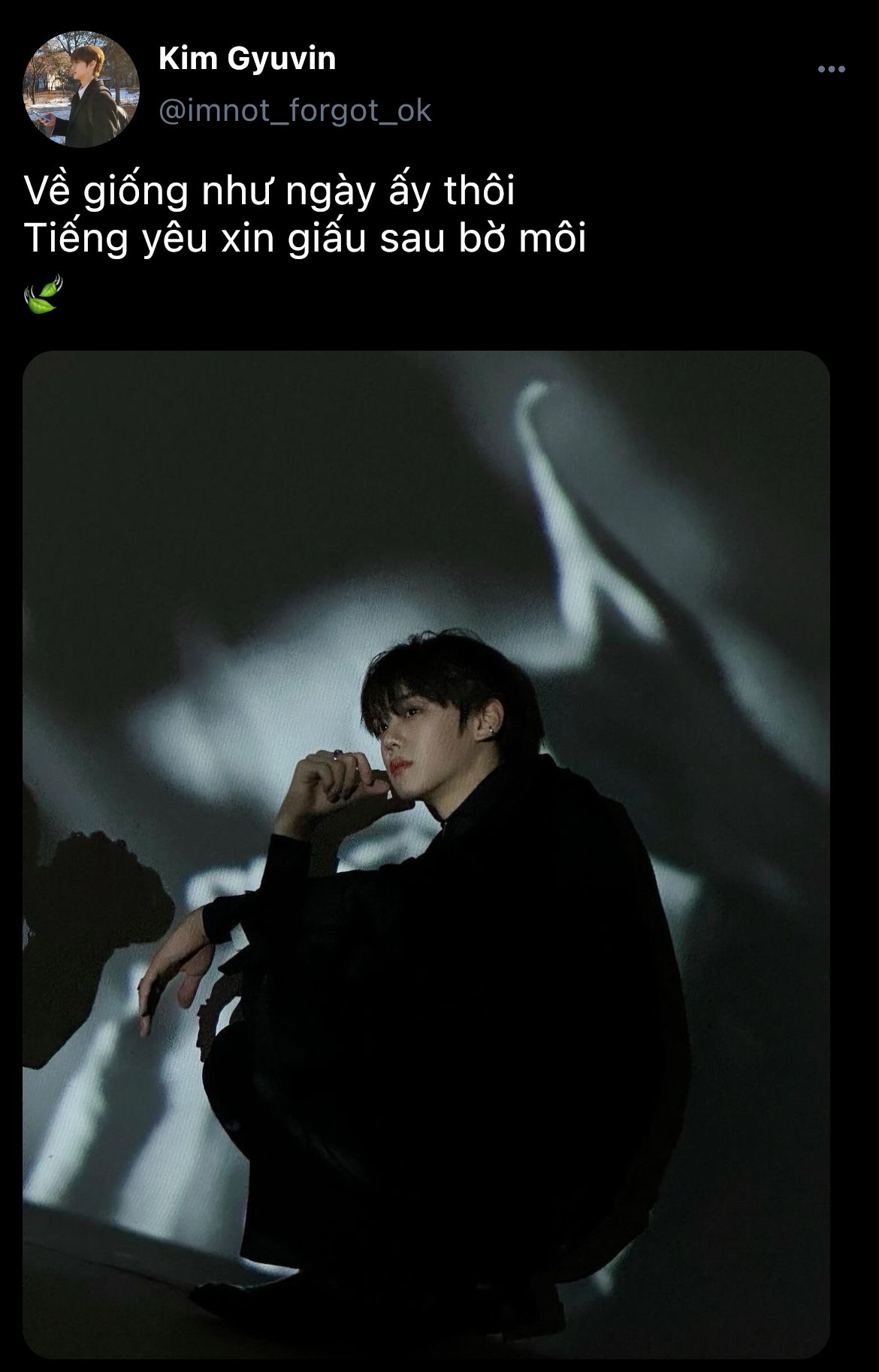View the attached photo in full screen

(x=426, y=855)
